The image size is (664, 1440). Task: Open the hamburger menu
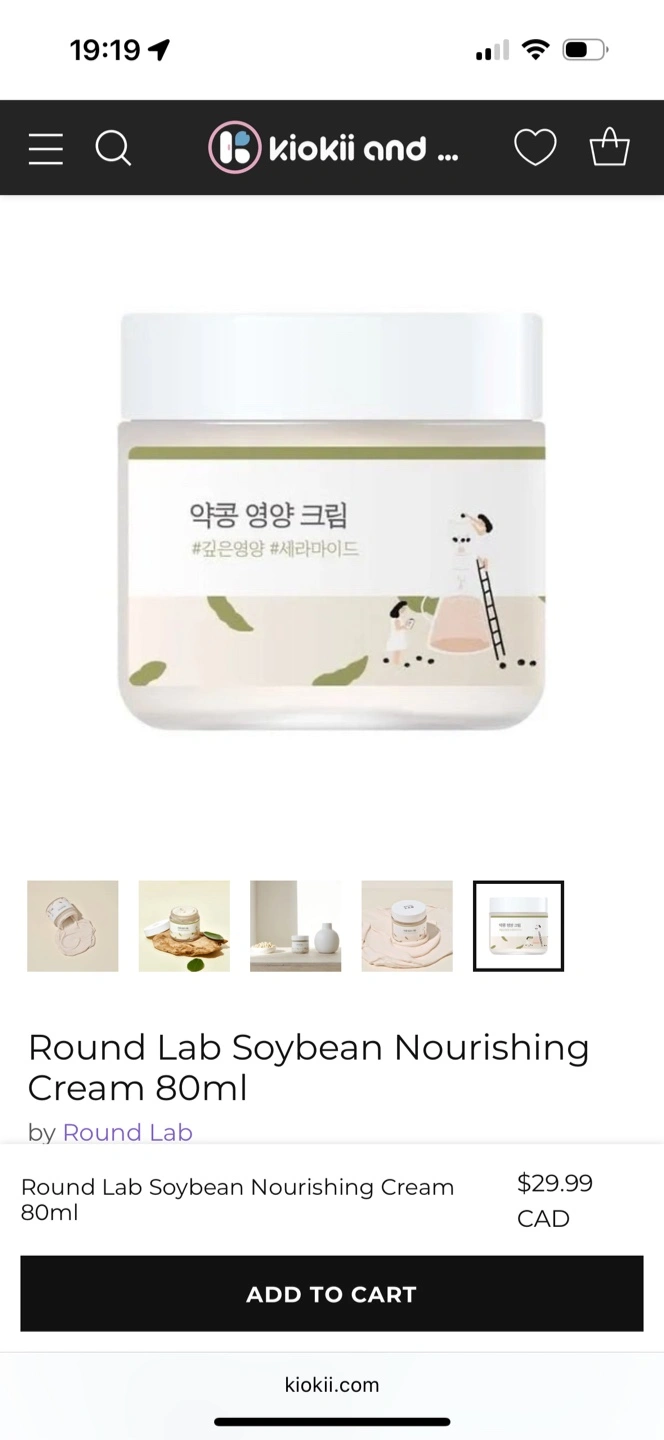45,148
